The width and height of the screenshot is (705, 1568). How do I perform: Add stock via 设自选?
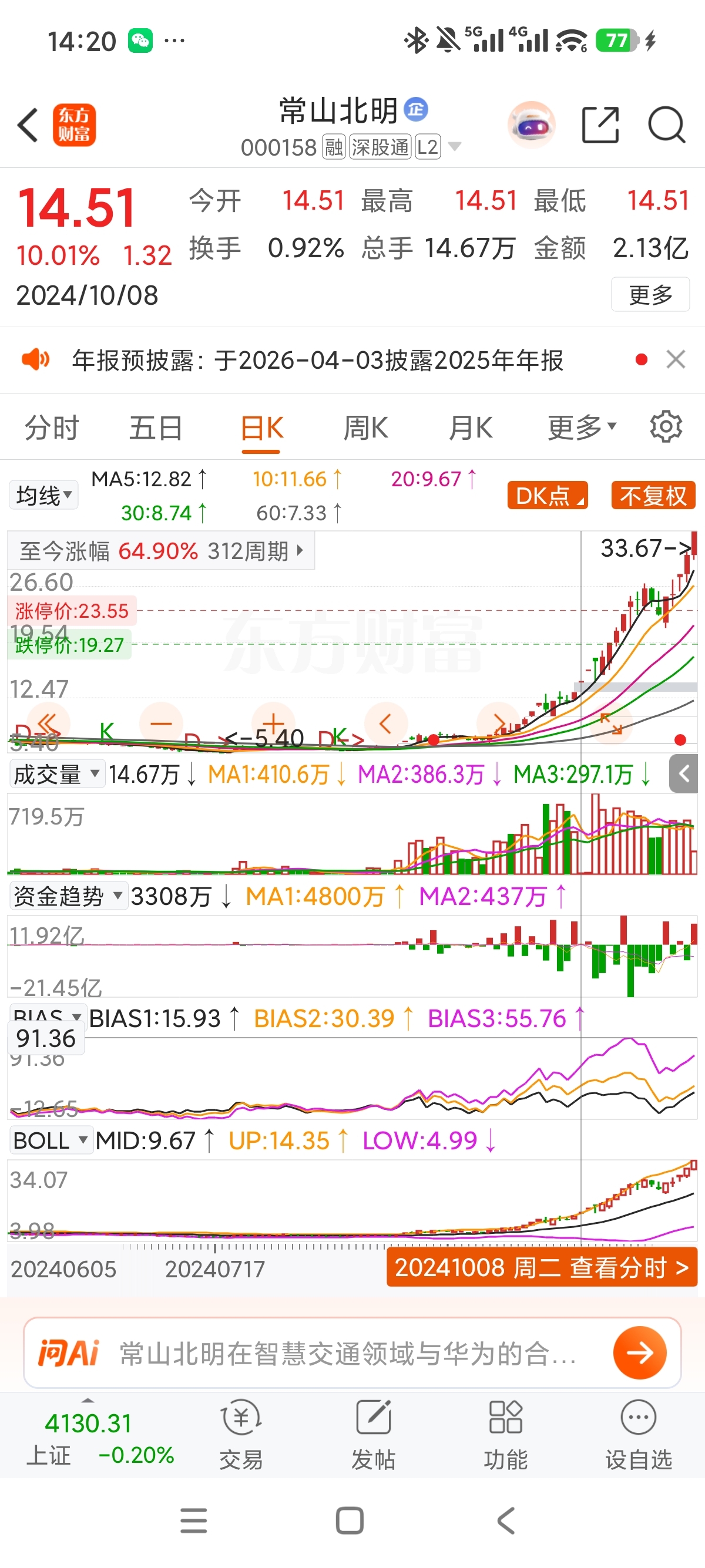tap(638, 1434)
